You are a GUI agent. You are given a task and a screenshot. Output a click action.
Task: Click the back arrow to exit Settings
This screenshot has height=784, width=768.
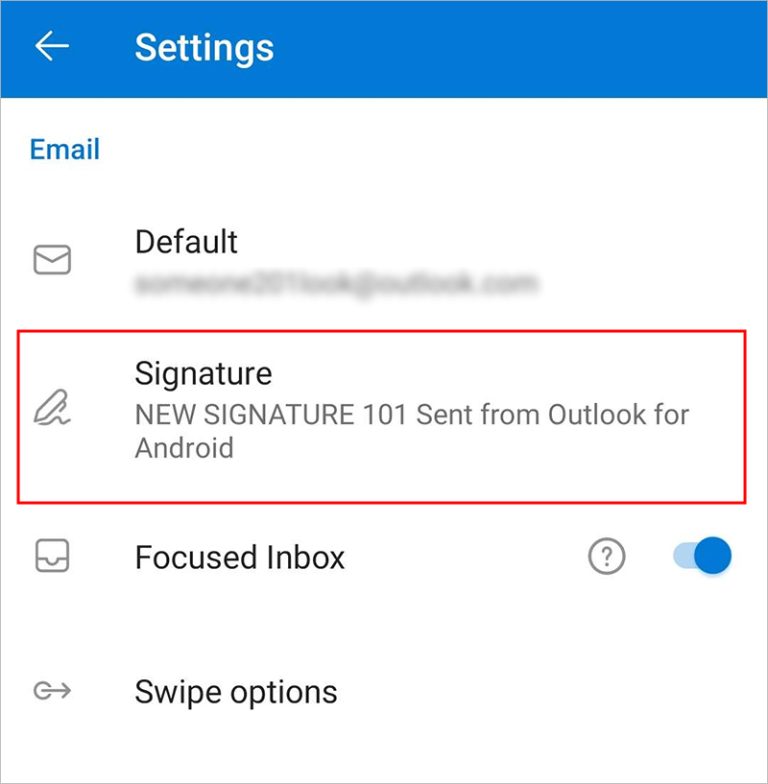coord(50,47)
